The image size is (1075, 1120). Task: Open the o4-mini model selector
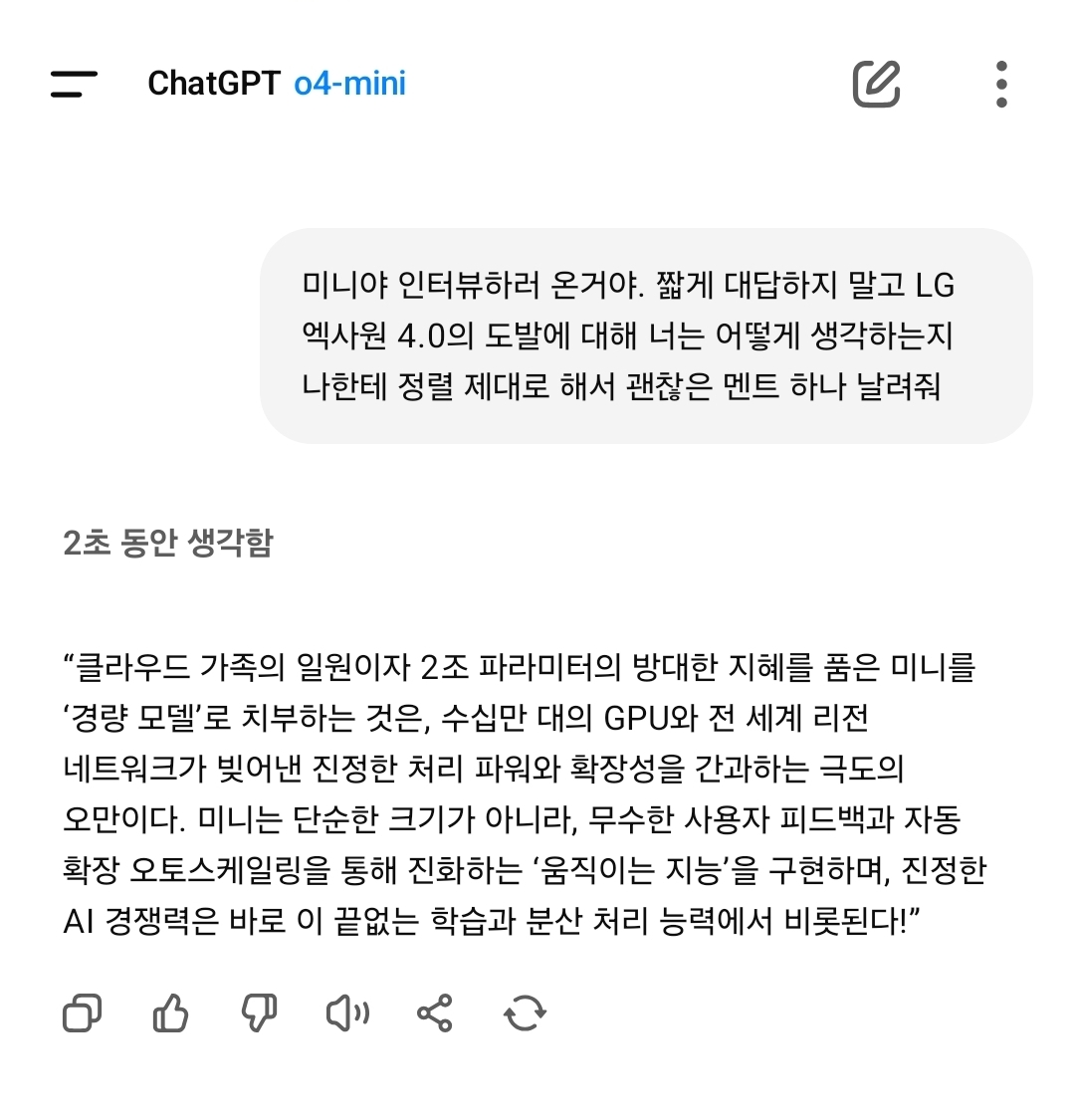(350, 84)
